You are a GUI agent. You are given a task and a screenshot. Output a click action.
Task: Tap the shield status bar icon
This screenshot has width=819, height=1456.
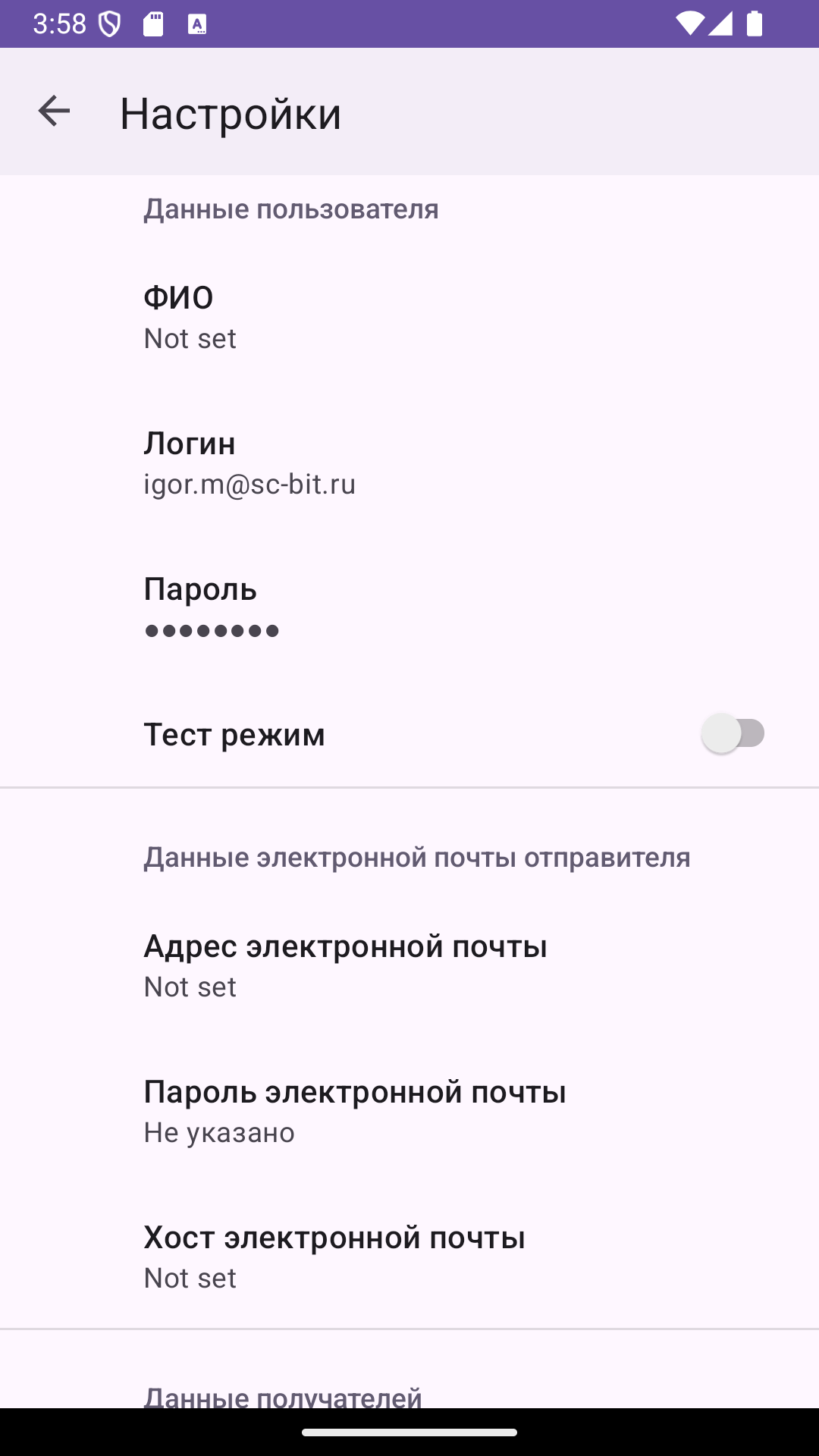(111, 23)
